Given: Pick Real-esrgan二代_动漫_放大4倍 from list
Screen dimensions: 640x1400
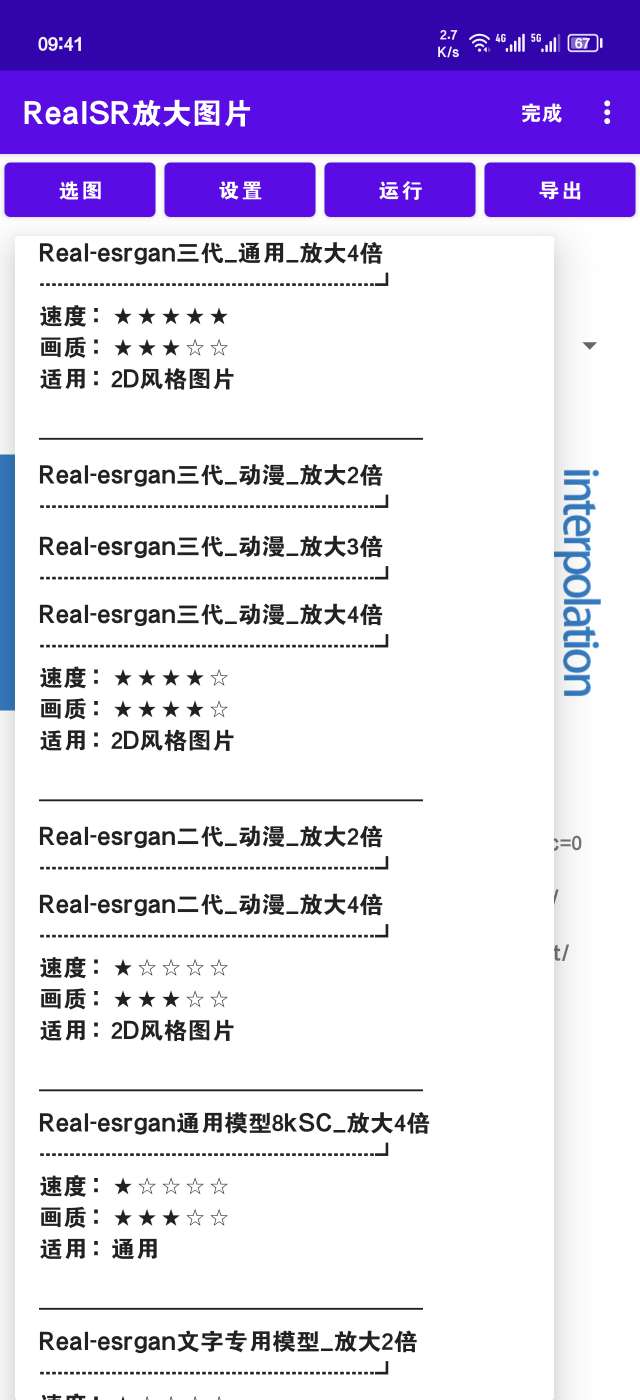Looking at the screenshot, I should 210,905.
